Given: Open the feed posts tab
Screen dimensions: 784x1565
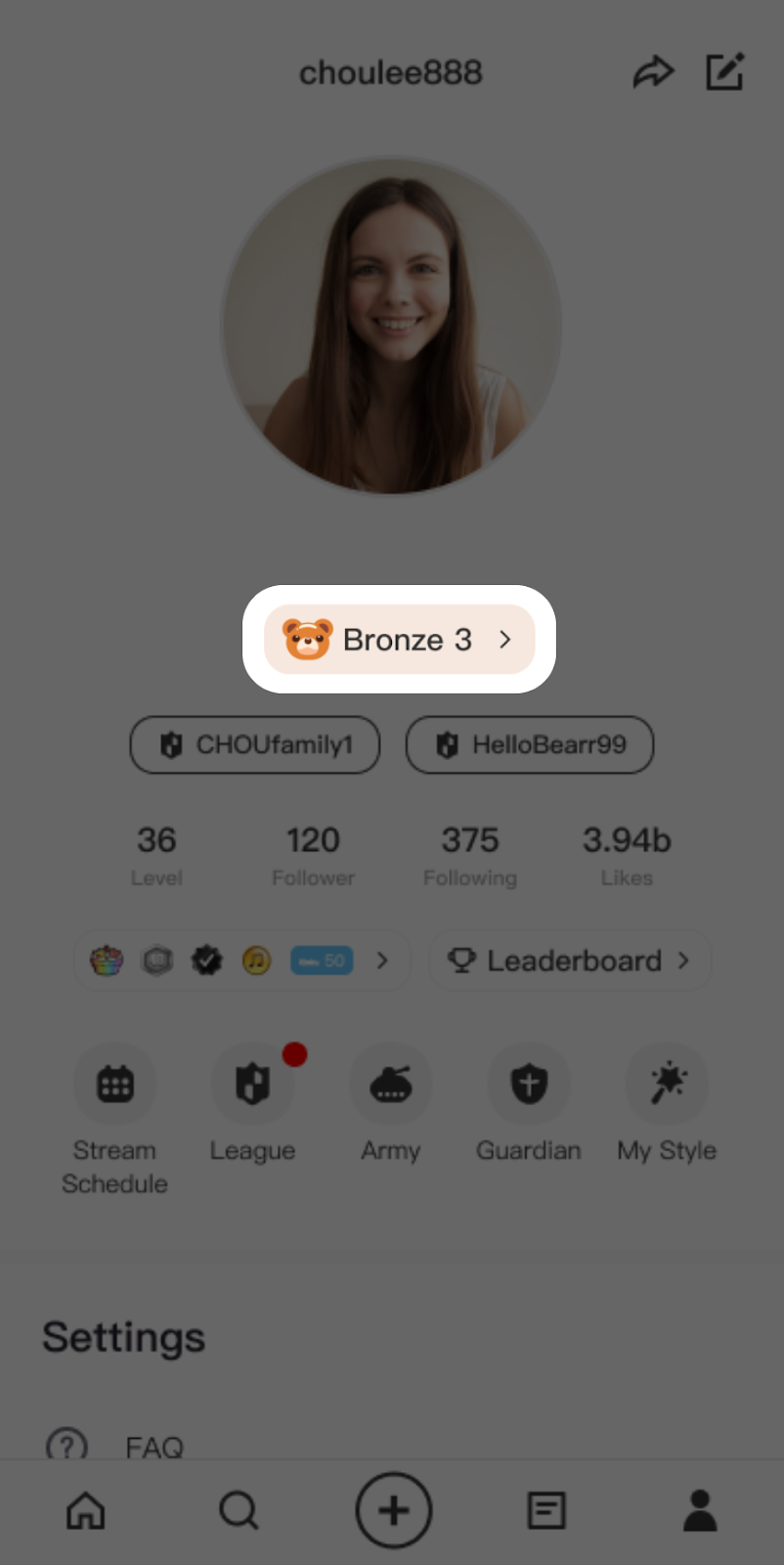Looking at the screenshot, I should click(546, 1510).
